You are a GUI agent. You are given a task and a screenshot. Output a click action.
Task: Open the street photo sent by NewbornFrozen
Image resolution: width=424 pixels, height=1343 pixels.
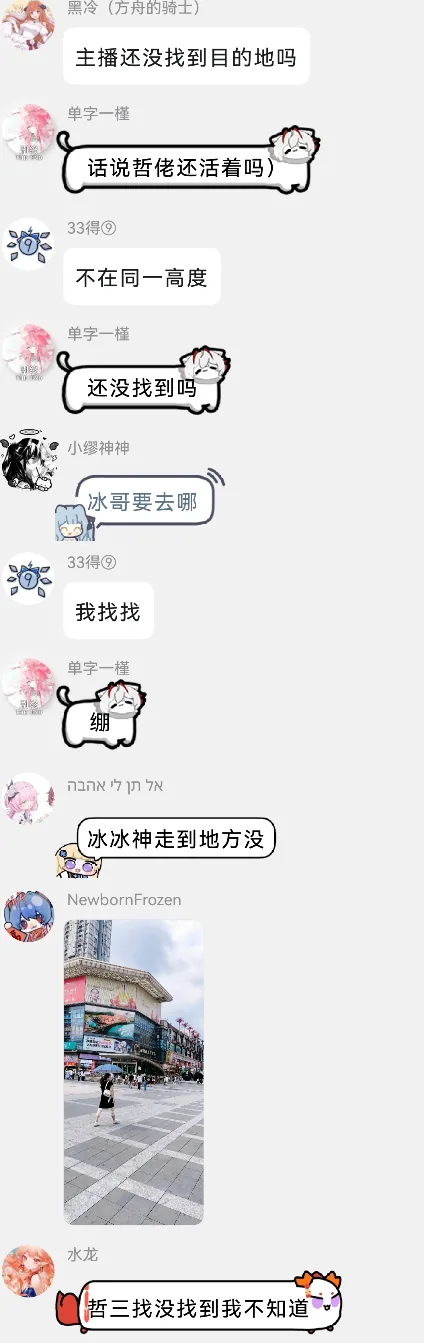point(134,1072)
